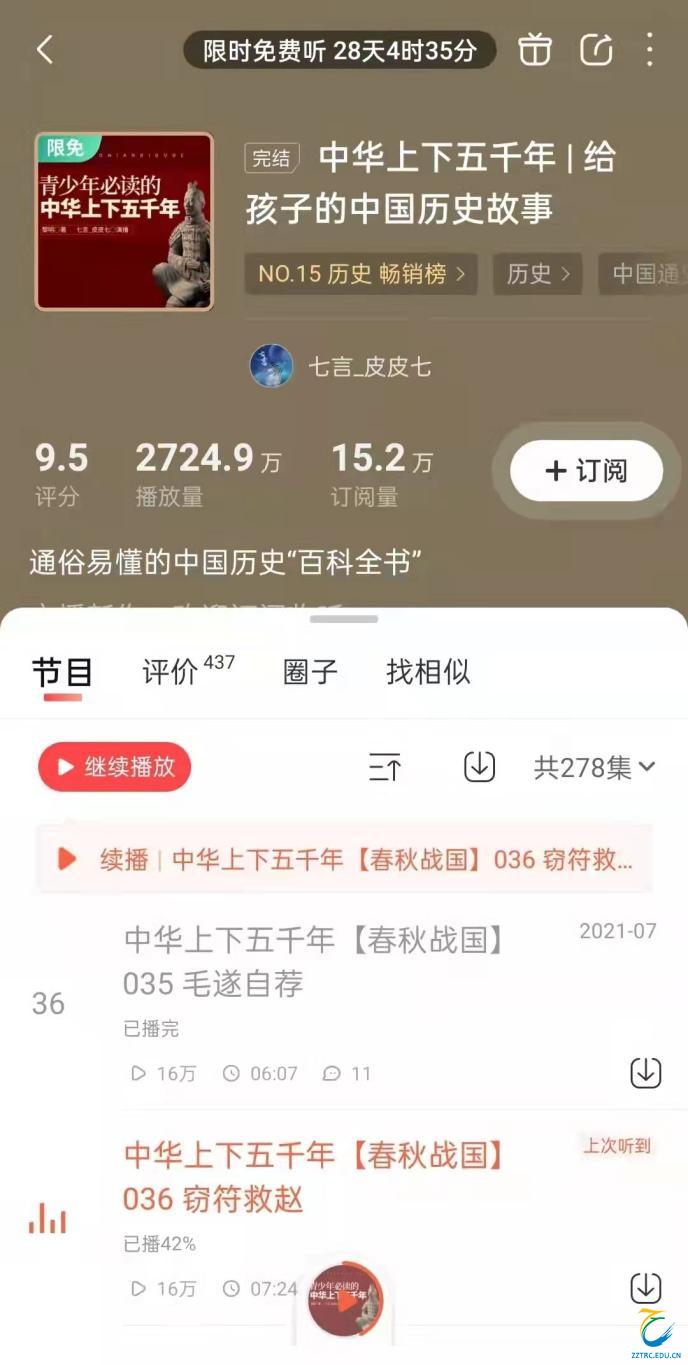Open the NO.15 历史 畅销榜 ranking chip

coord(361,274)
